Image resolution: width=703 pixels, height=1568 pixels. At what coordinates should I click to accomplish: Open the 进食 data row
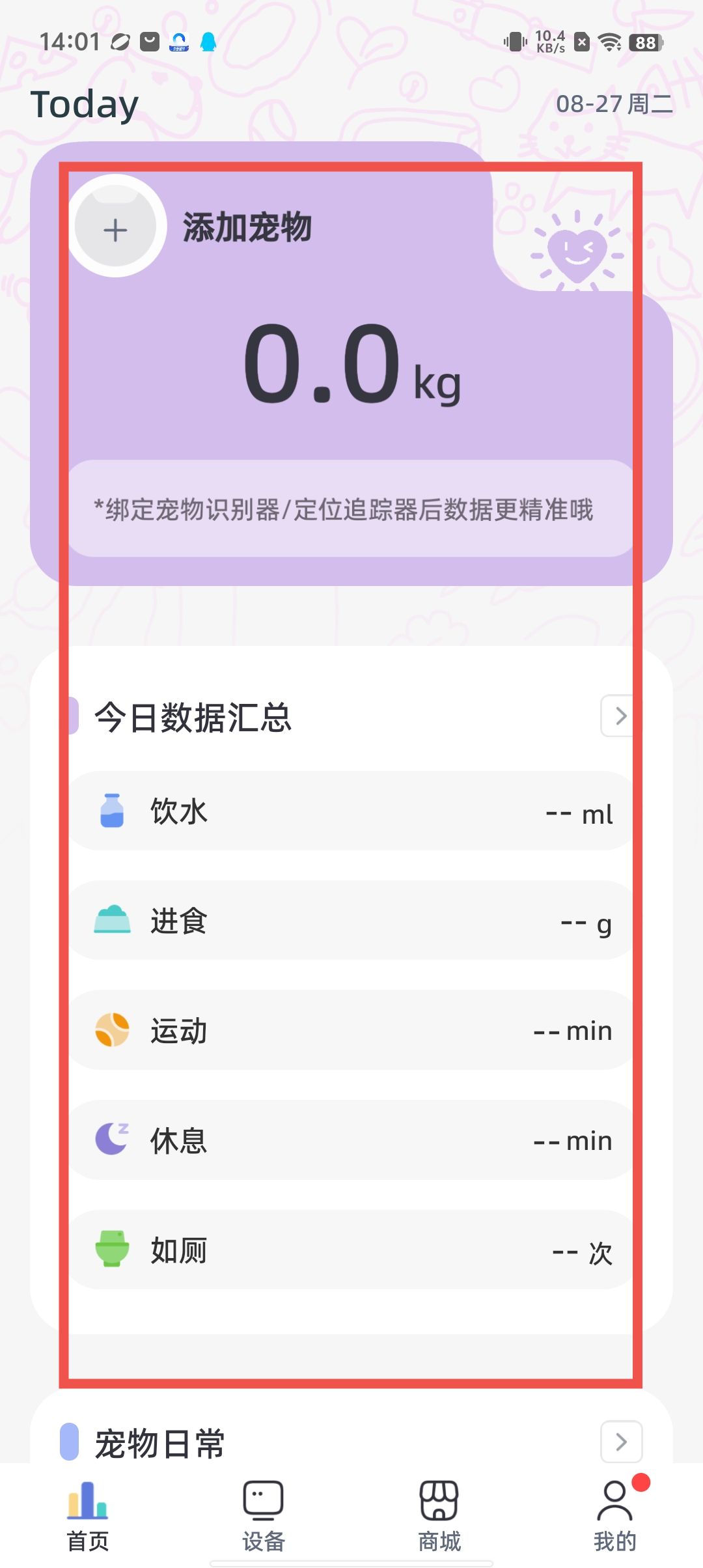pos(351,921)
